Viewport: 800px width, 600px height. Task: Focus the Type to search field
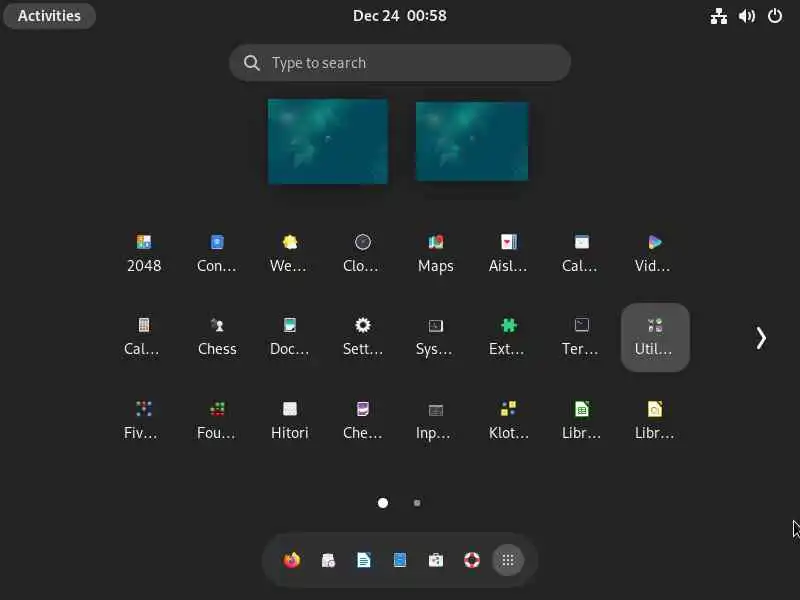coord(400,63)
